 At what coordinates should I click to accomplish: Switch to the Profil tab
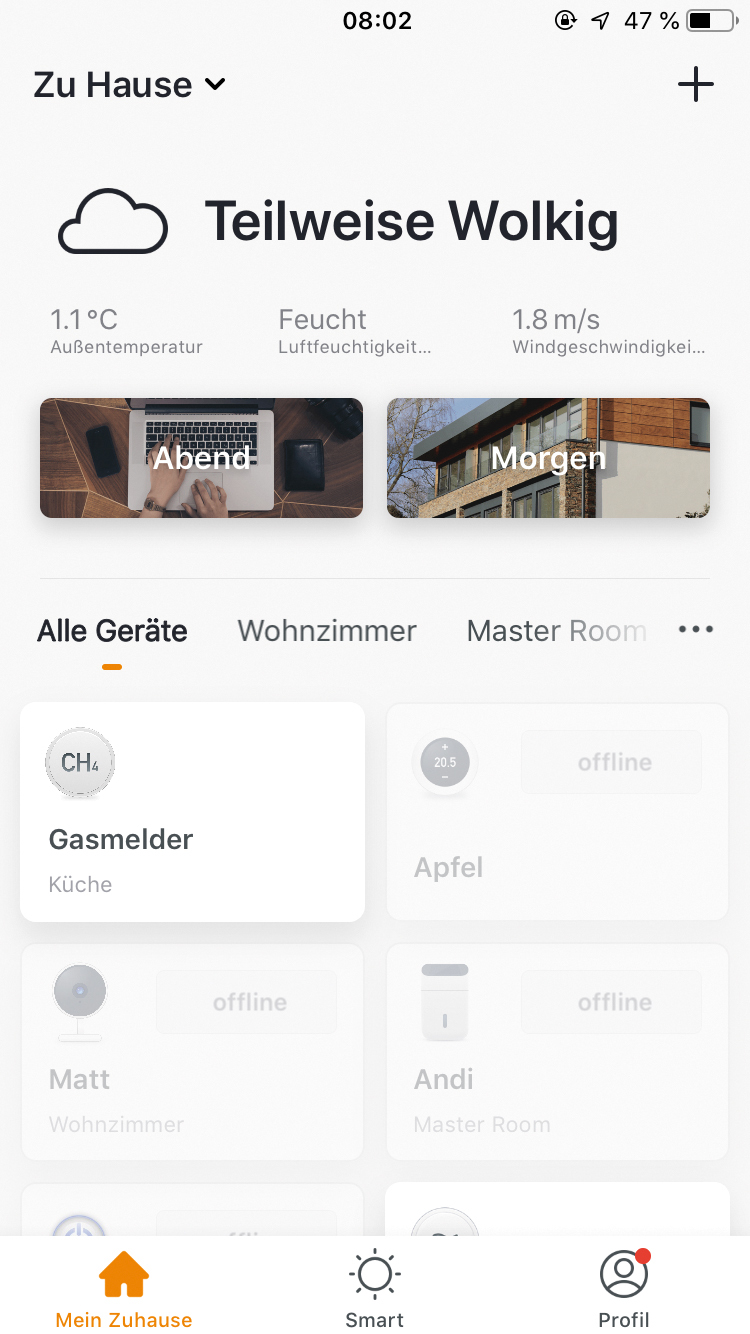[x=624, y=1290]
